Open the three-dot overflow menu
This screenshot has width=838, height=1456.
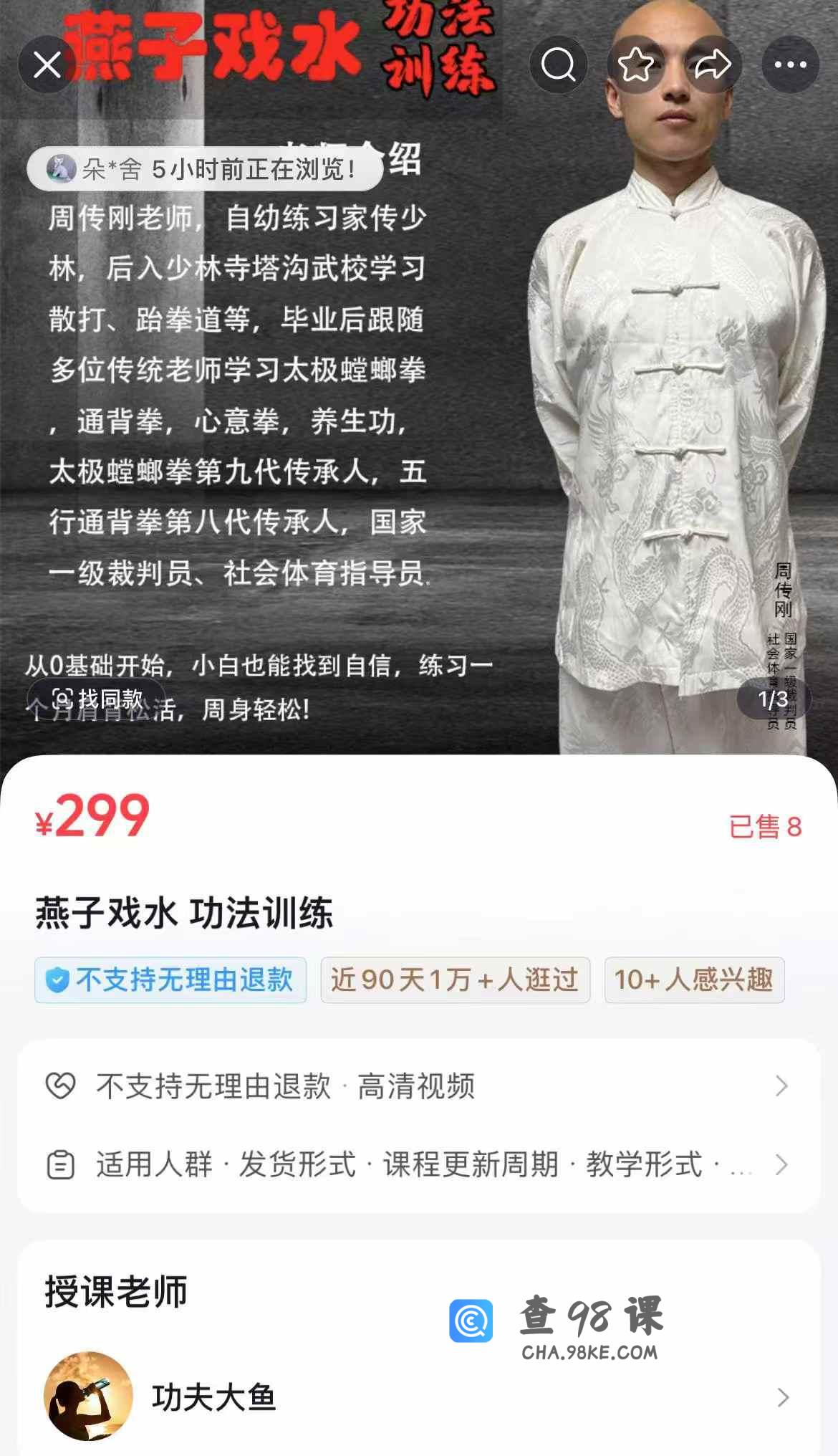(x=790, y=64)
